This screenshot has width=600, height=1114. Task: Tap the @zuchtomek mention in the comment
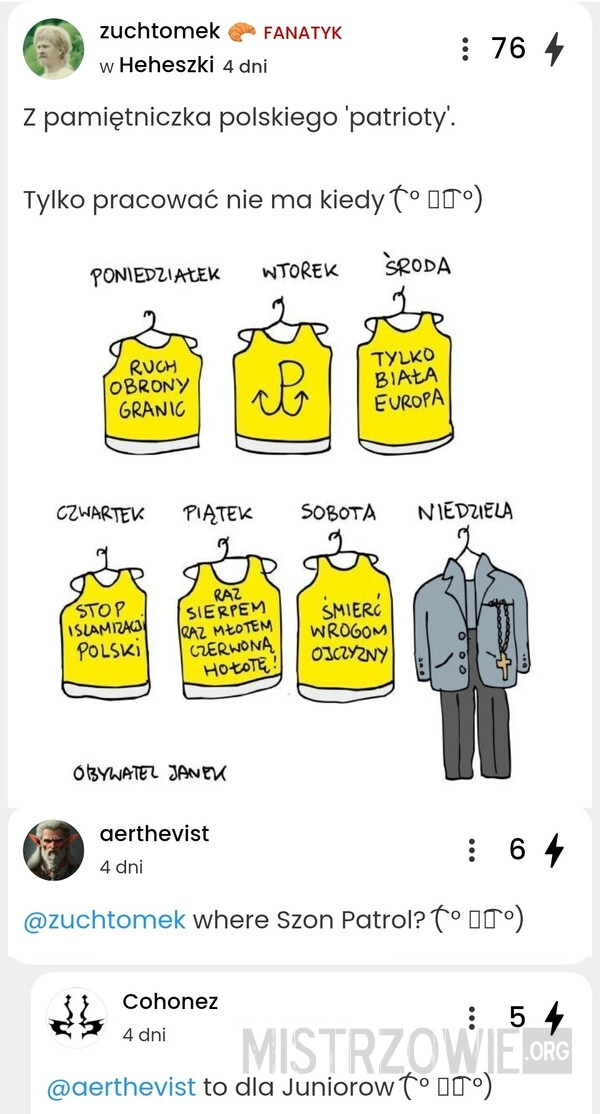[x=104, y=919]
